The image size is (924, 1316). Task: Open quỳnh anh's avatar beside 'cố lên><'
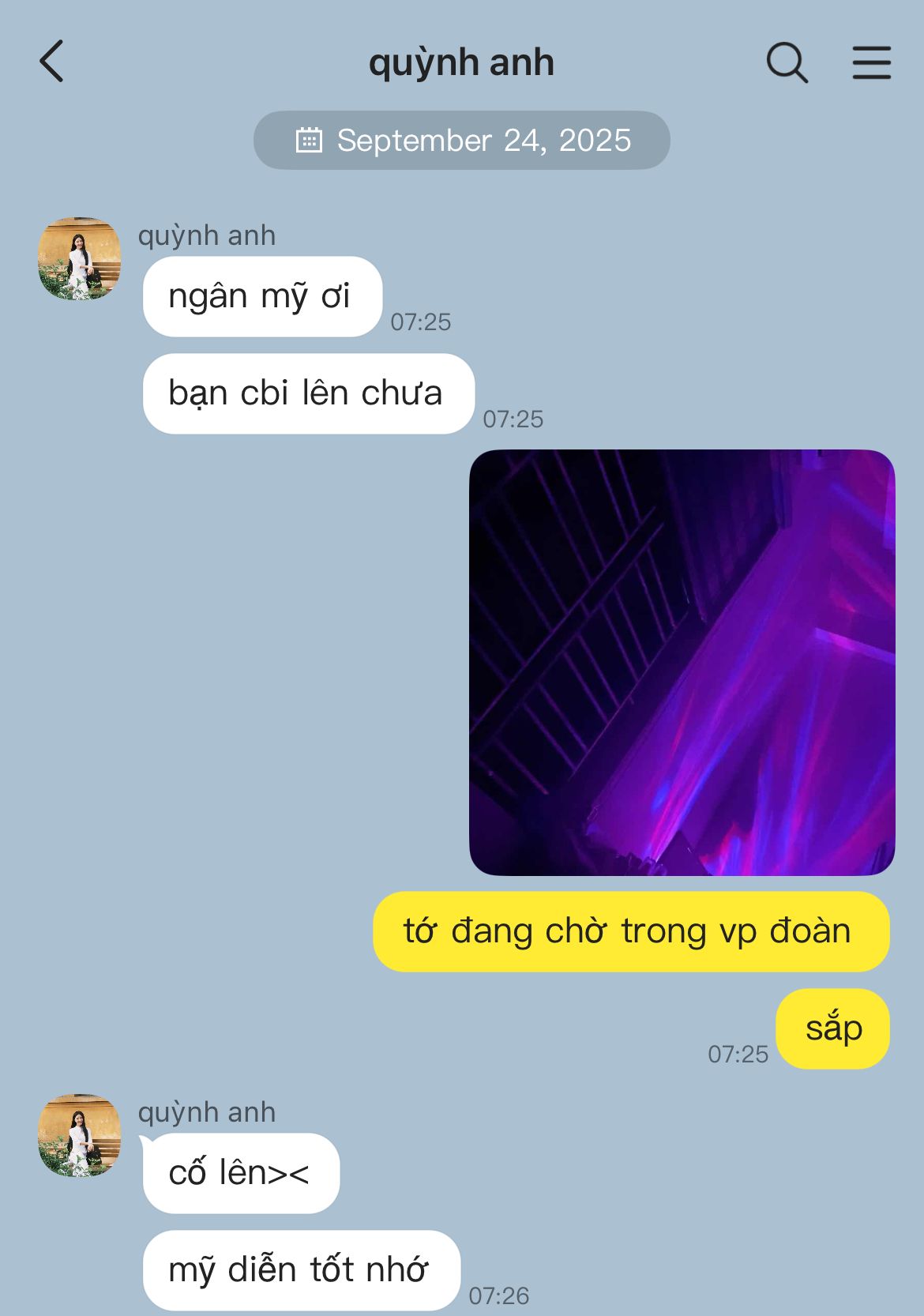[79, 1135]
